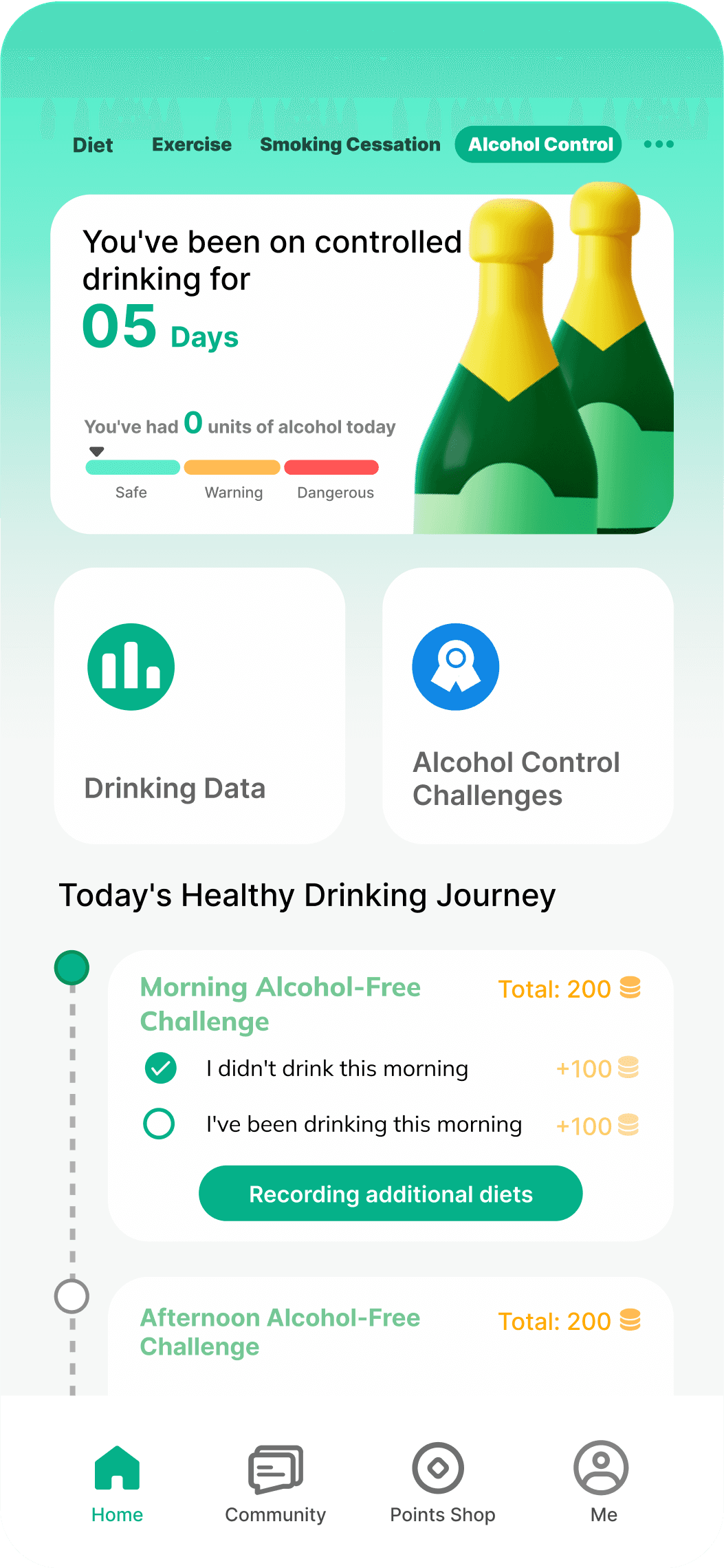Viewport: 724px width, 1568px height.
Task: Open Alcohol Control Challenges card
Action: point(527,706)
